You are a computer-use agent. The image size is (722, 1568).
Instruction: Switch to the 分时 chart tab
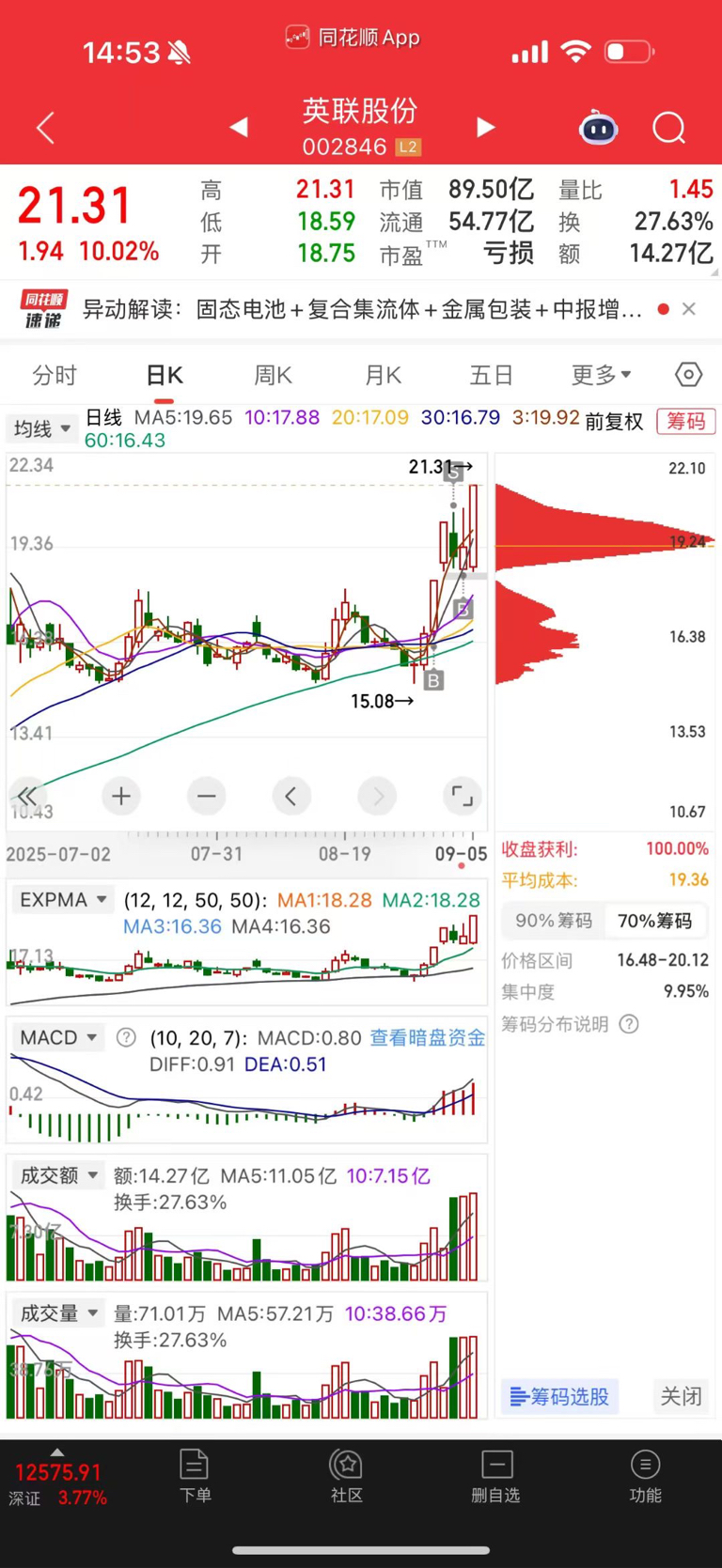55,375
